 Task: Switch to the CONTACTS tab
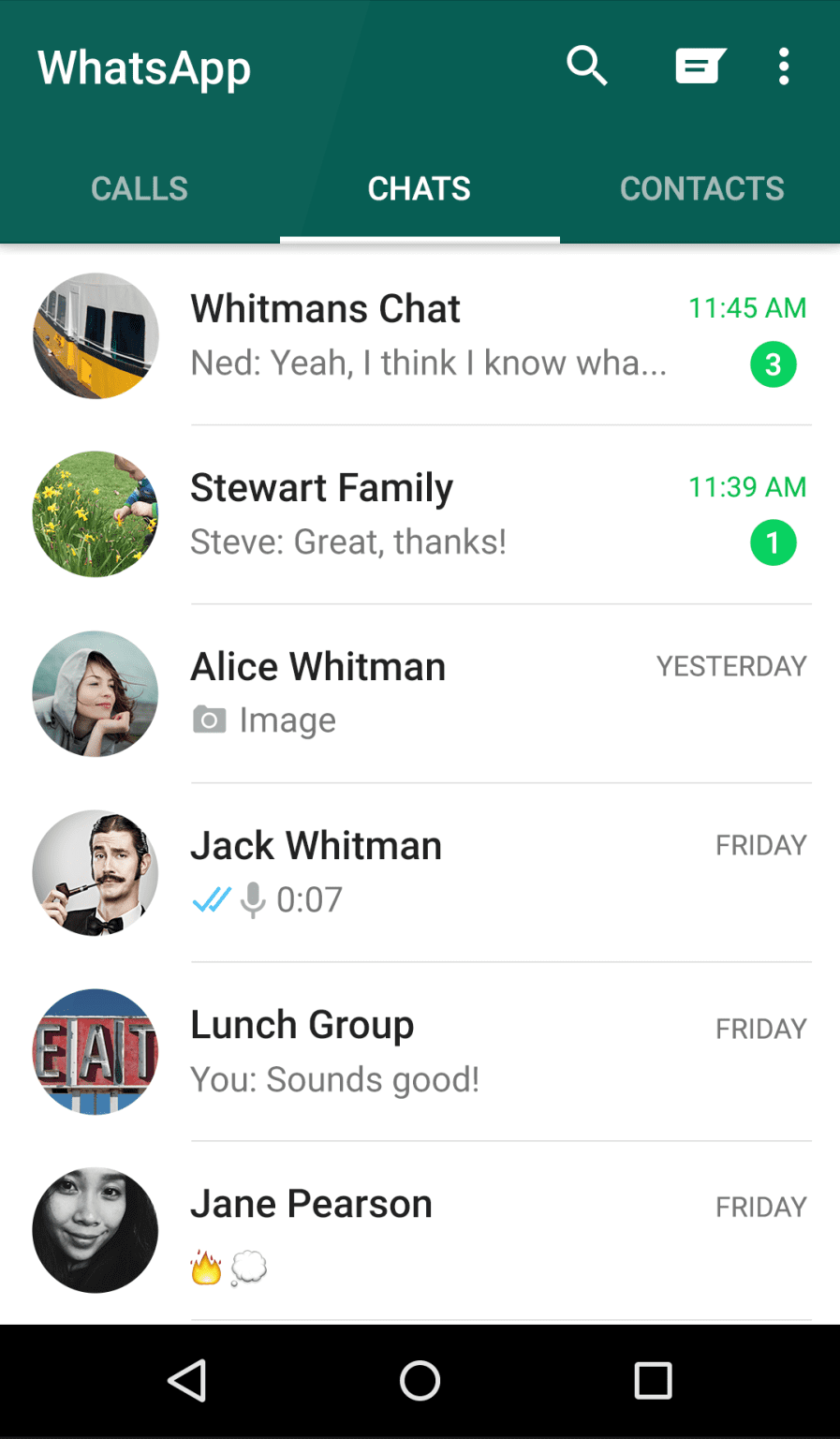[701, 188]
